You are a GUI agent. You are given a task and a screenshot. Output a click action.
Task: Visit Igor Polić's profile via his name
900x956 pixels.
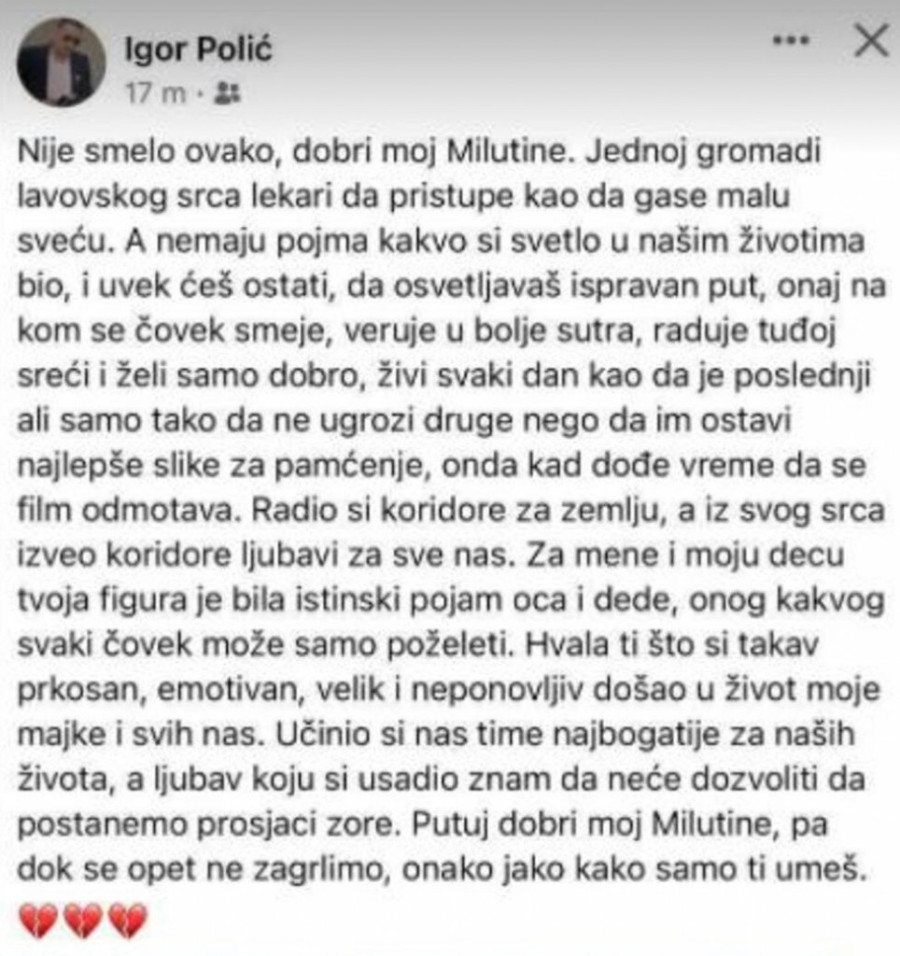pos(197,47)
